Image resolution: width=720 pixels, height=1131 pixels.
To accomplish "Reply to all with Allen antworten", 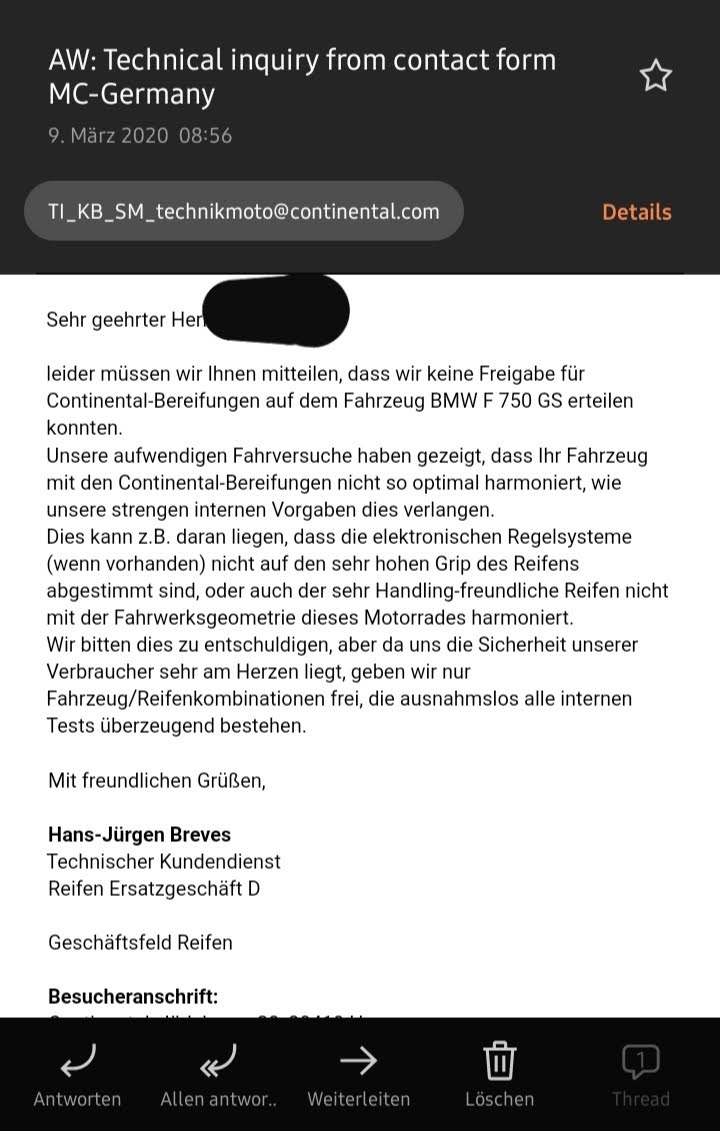I will [218, 1075].
